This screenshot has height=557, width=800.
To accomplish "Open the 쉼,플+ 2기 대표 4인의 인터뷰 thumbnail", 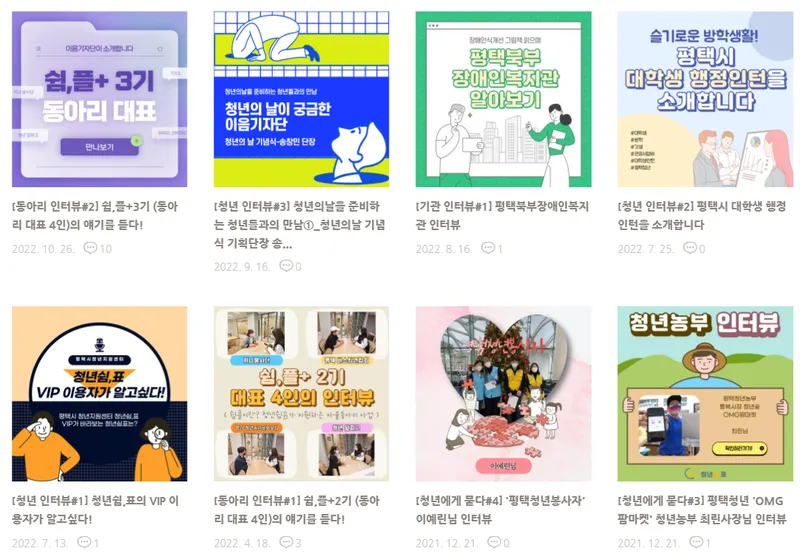I will 301,394.
